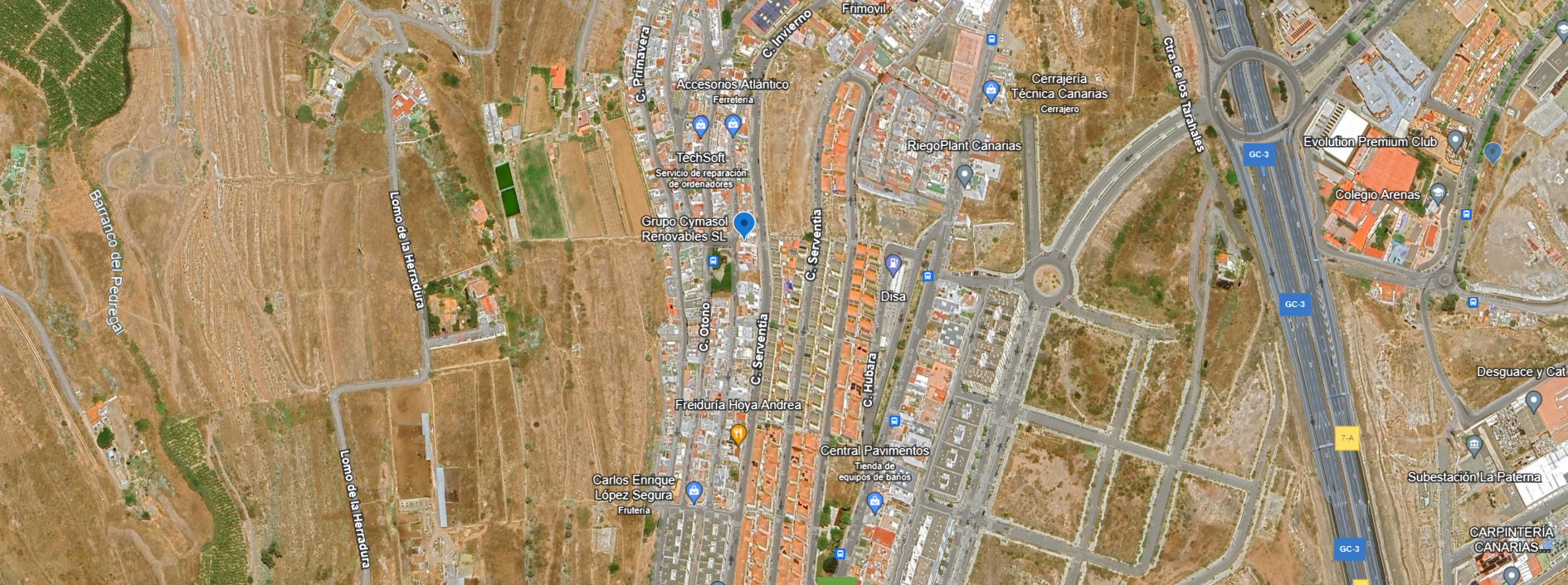
Task: Open the Central Pavimentos shop marker
Action: pyautogui.click(x=874, y=500)
